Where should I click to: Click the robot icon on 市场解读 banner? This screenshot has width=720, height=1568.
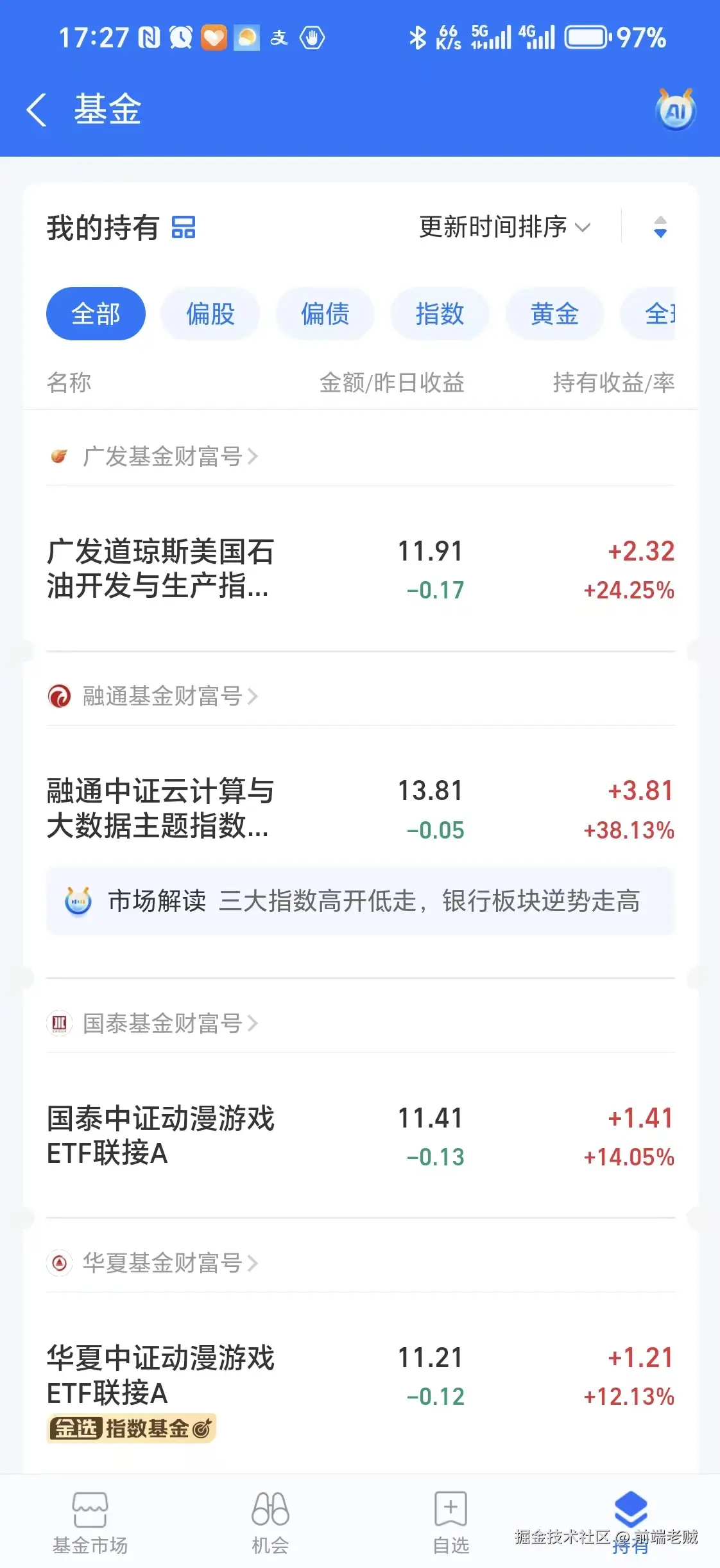pos(78,902)
